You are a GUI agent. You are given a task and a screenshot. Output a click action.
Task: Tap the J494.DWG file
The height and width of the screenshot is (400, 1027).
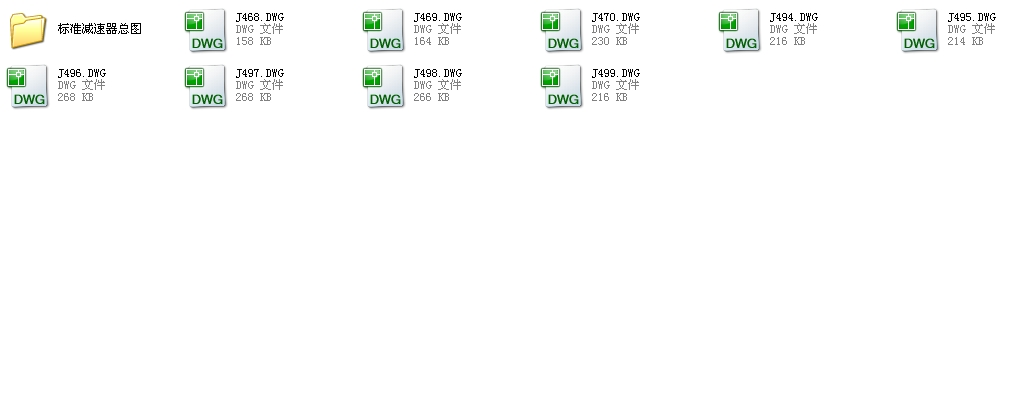pyautogui.click(x=739, y=31)
